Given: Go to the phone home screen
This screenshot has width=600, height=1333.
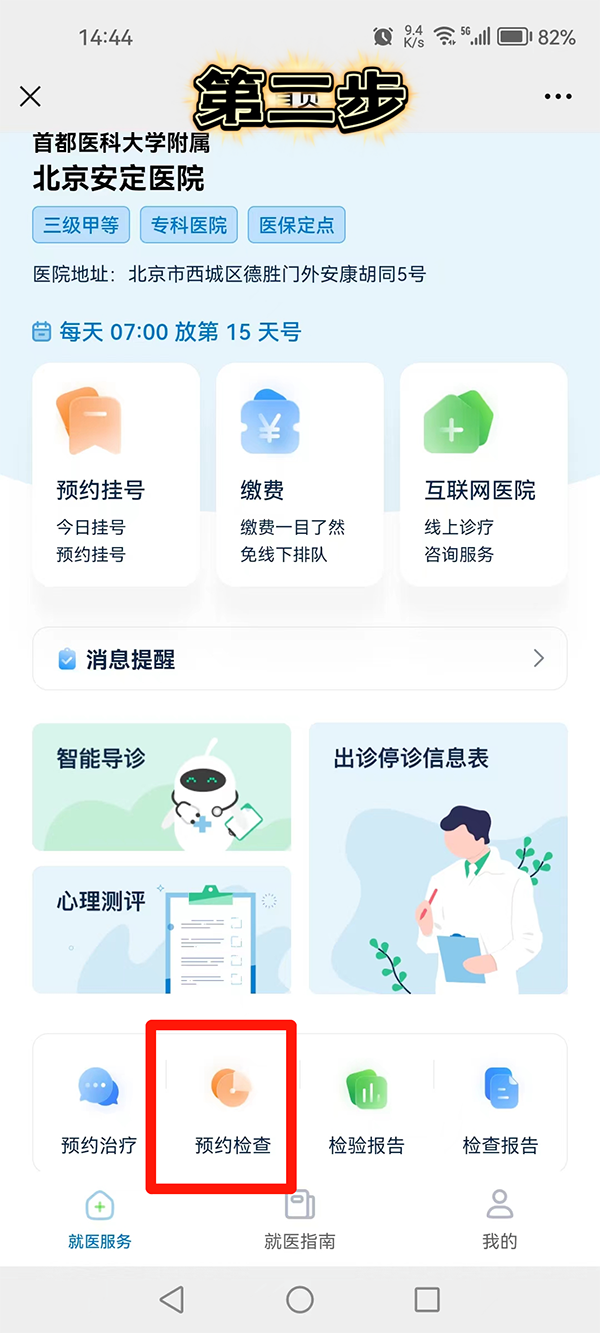Looking at the screenshot, I should [x=300, y=1298].
